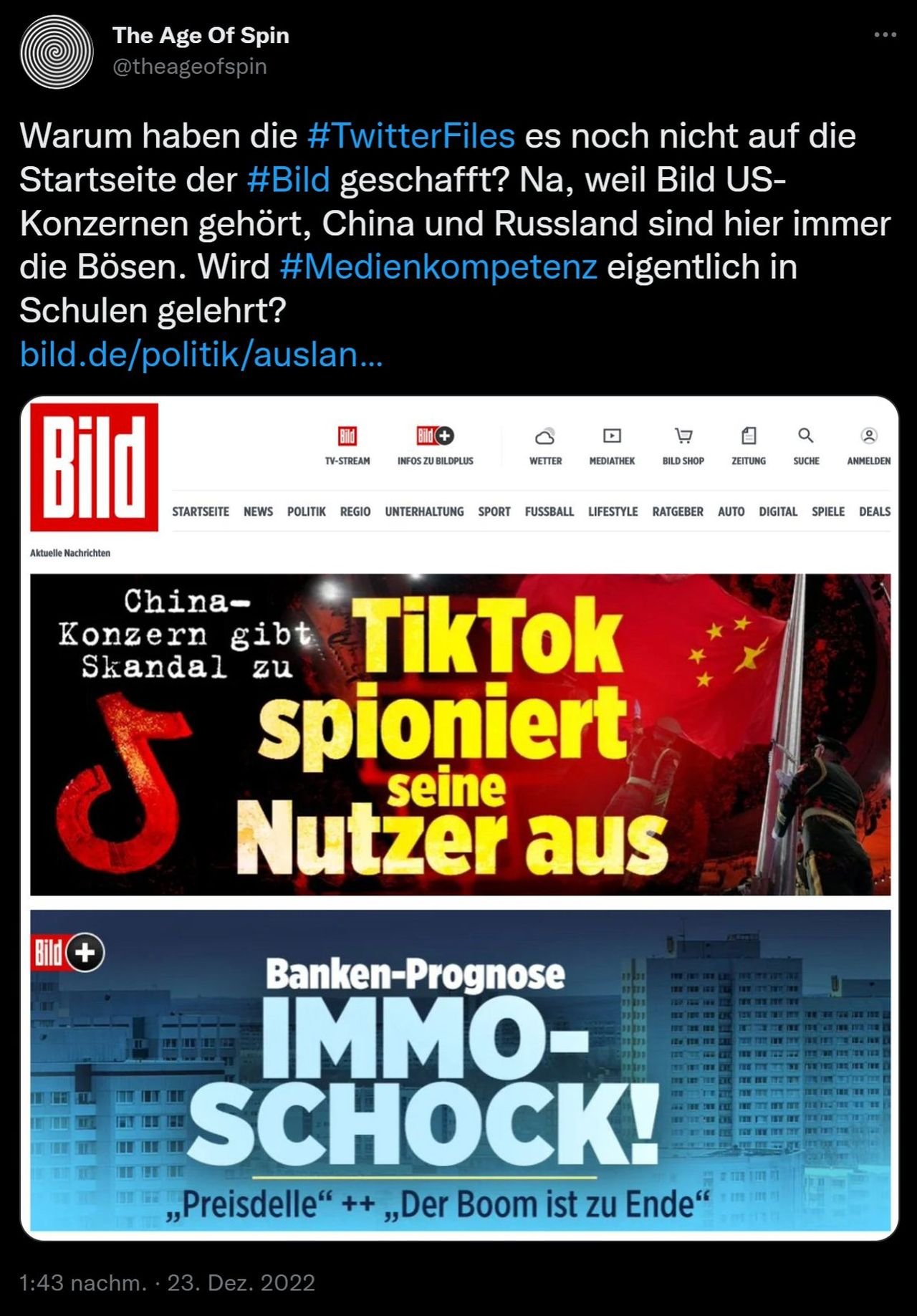
Task: Open the bild.de/politik link
Action: pyautogui.click(x=201, y=355)
